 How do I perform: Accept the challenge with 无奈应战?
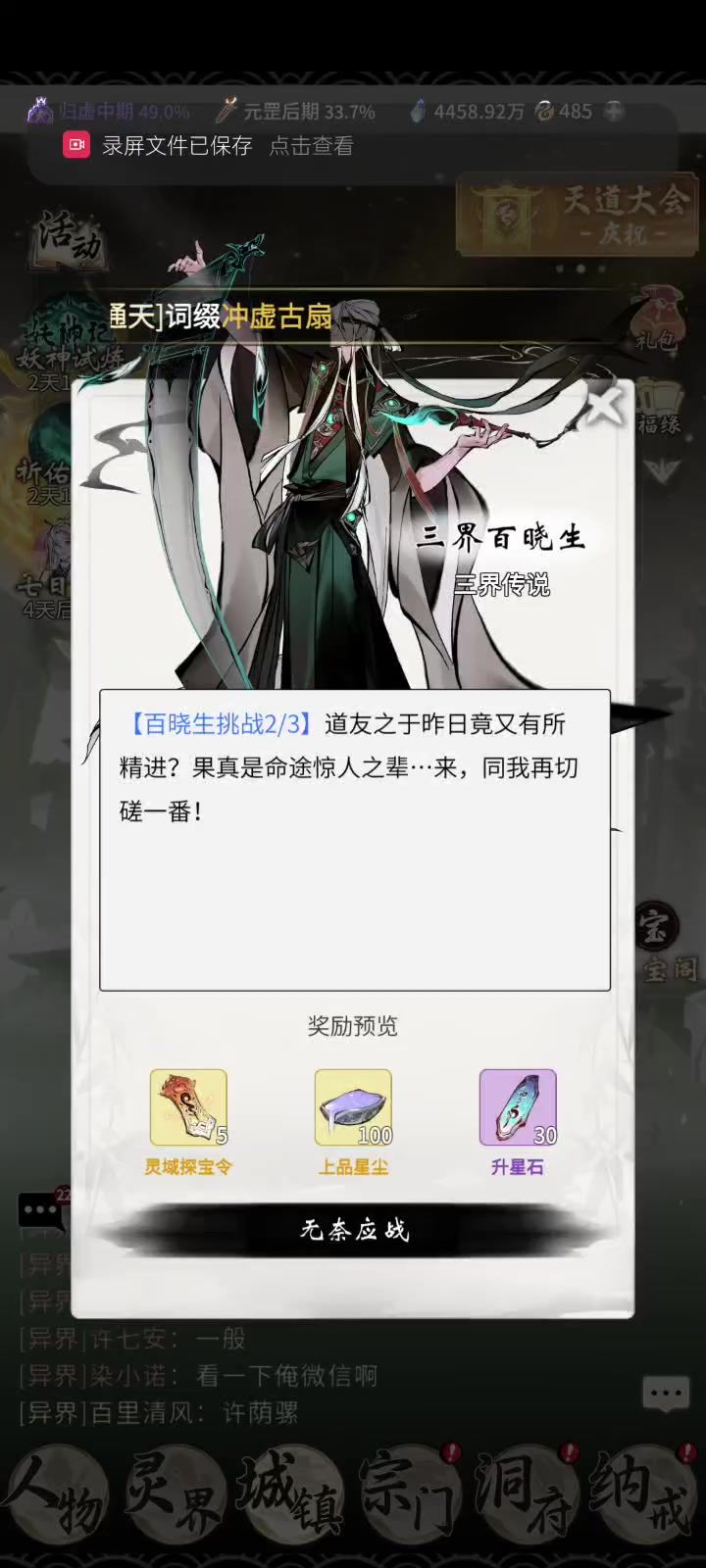353,1229
